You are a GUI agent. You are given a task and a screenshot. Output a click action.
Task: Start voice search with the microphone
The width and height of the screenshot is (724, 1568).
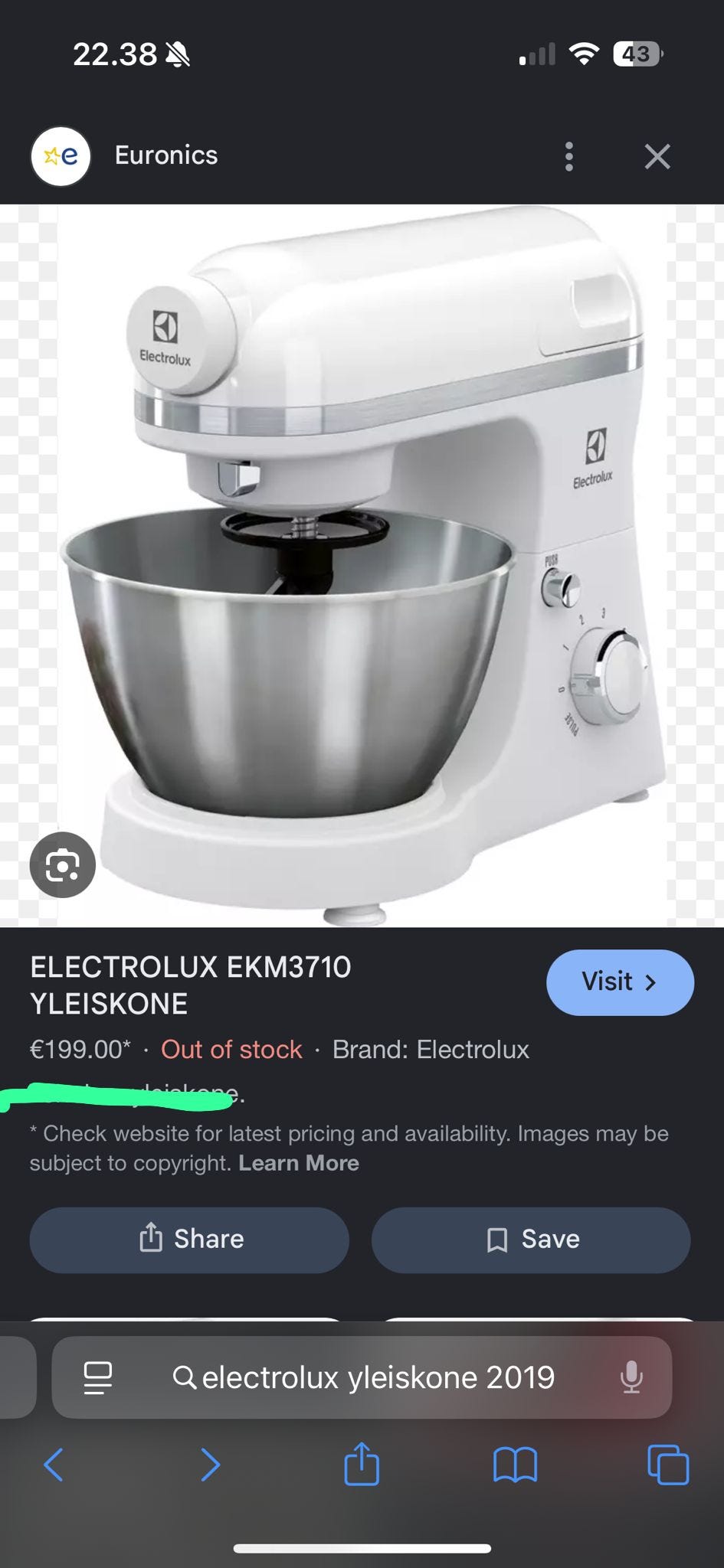coord(631,1377)
